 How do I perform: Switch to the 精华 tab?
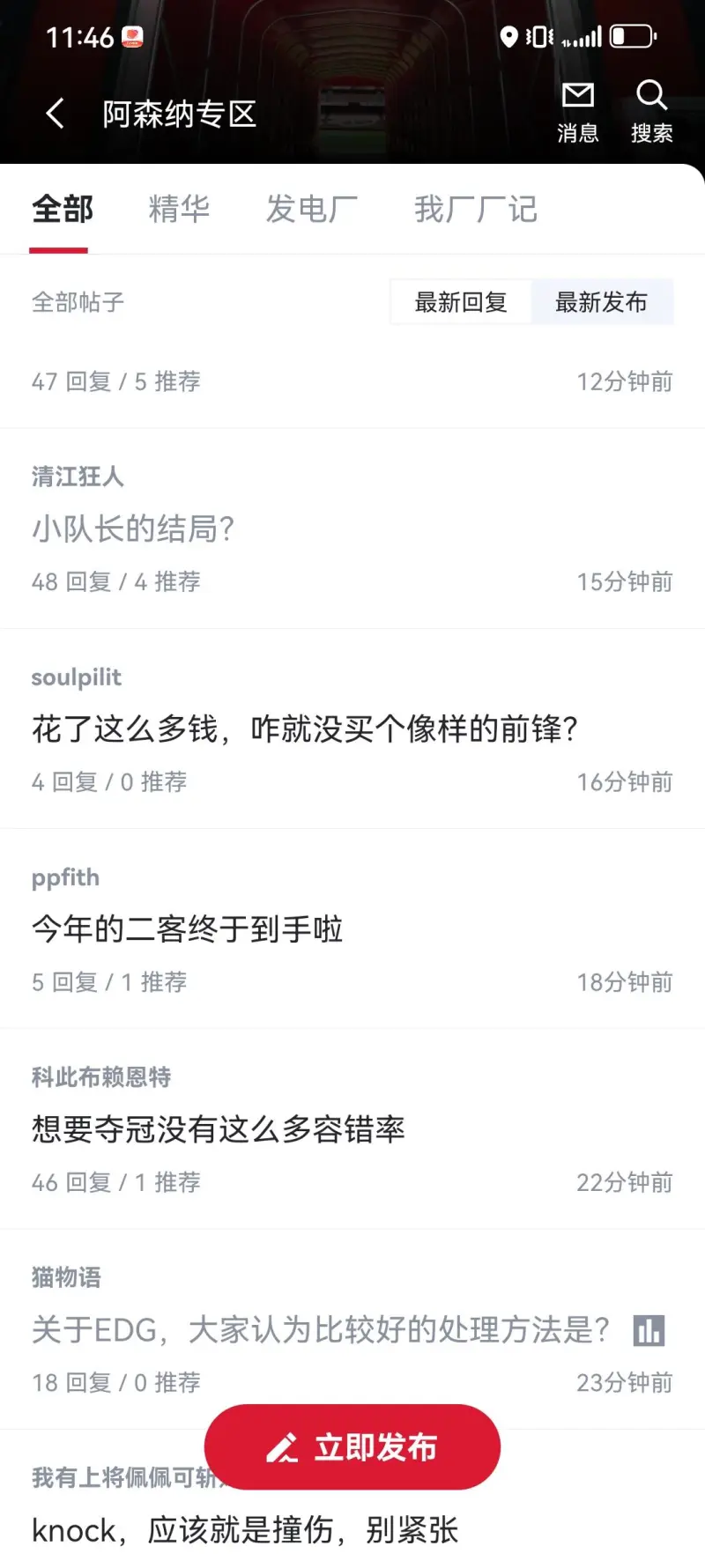click(x=179, y=210)
